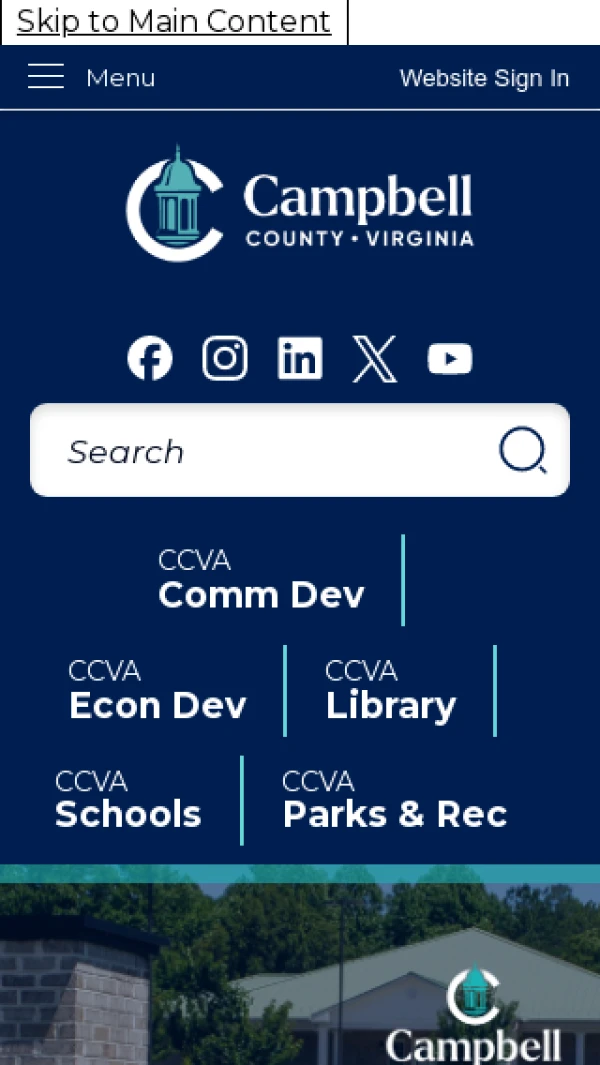Open the Facebook page icon
Viewport: 600px width, 1065px height.
click(x=149, y=359)
